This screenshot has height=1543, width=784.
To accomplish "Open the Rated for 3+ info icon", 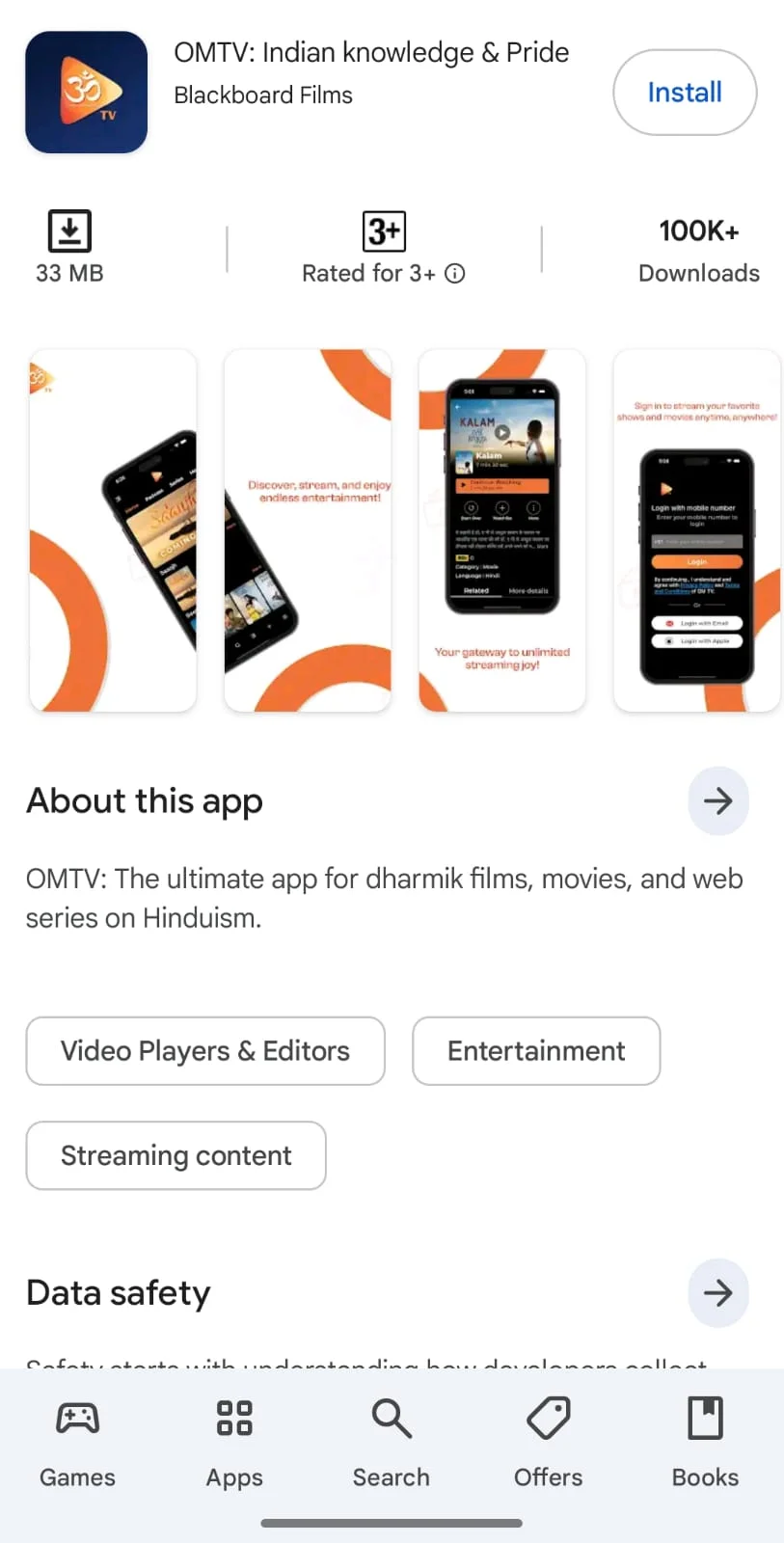I will click(x=455, y=274).
